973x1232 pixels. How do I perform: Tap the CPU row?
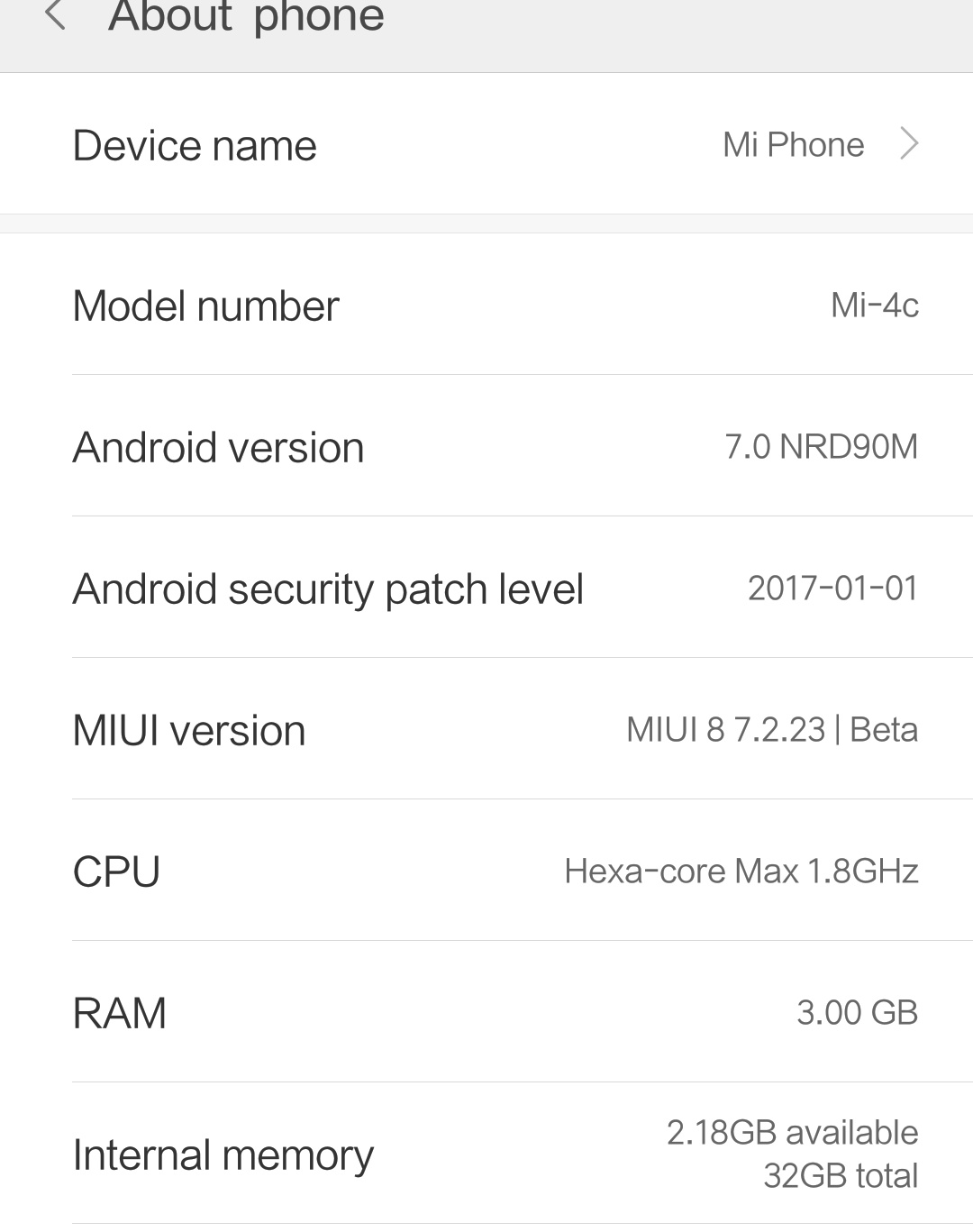486,871
